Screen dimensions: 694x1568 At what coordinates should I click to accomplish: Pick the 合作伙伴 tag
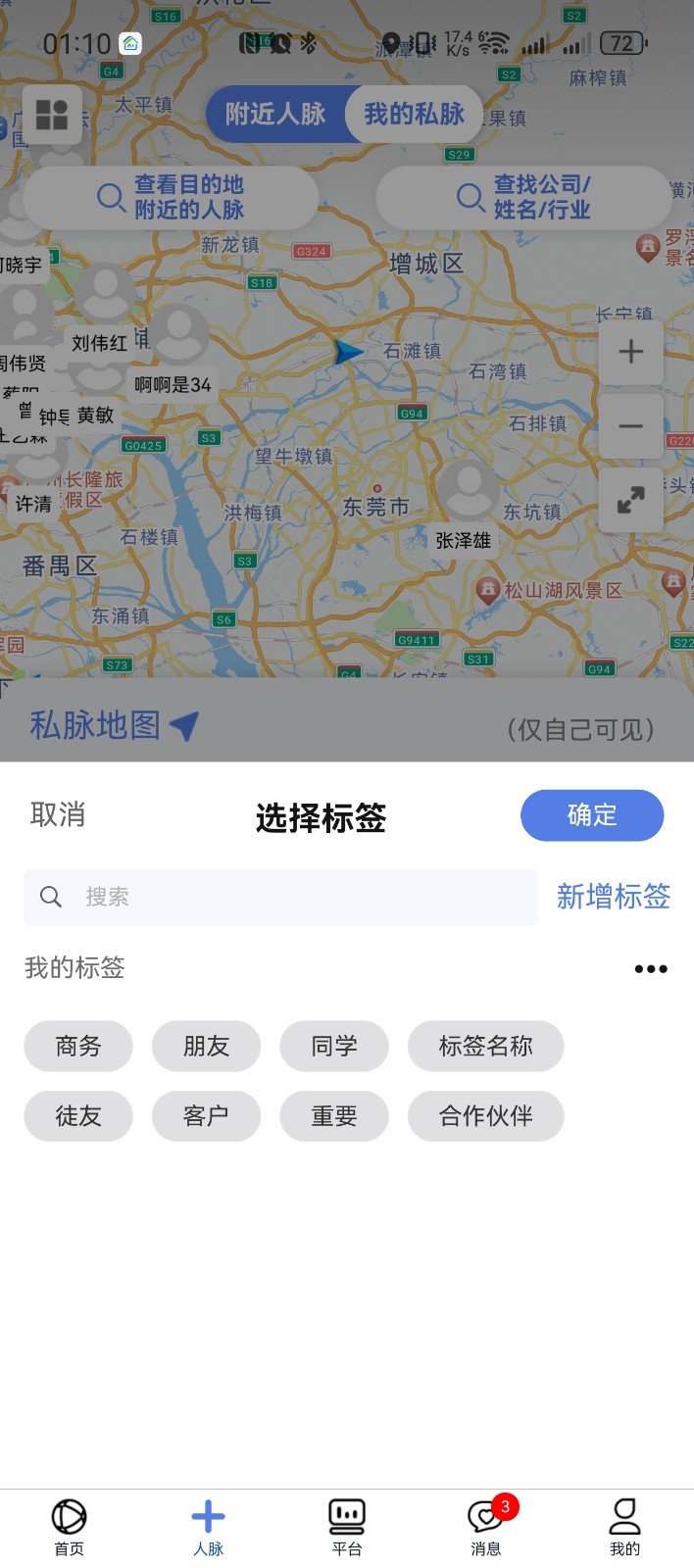[485, 1115]
